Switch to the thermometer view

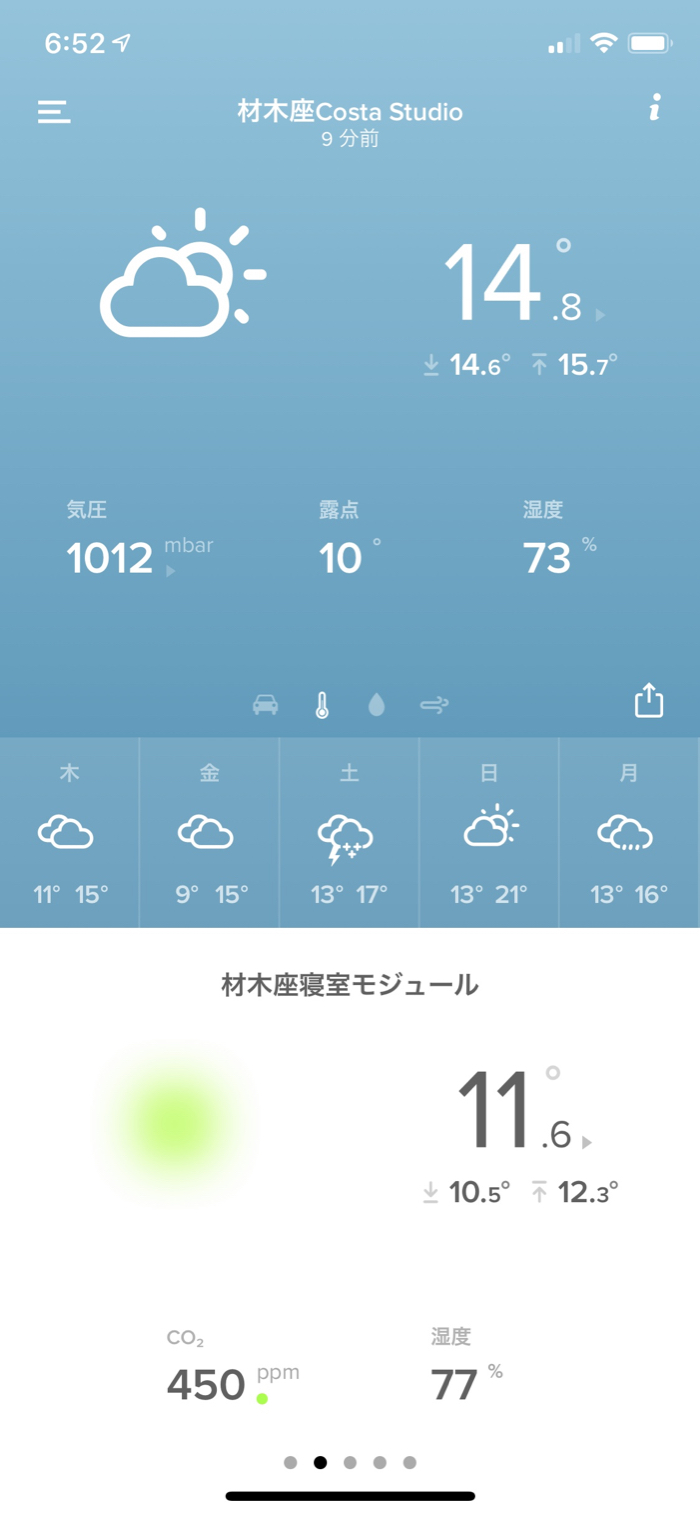click(321, 705)
